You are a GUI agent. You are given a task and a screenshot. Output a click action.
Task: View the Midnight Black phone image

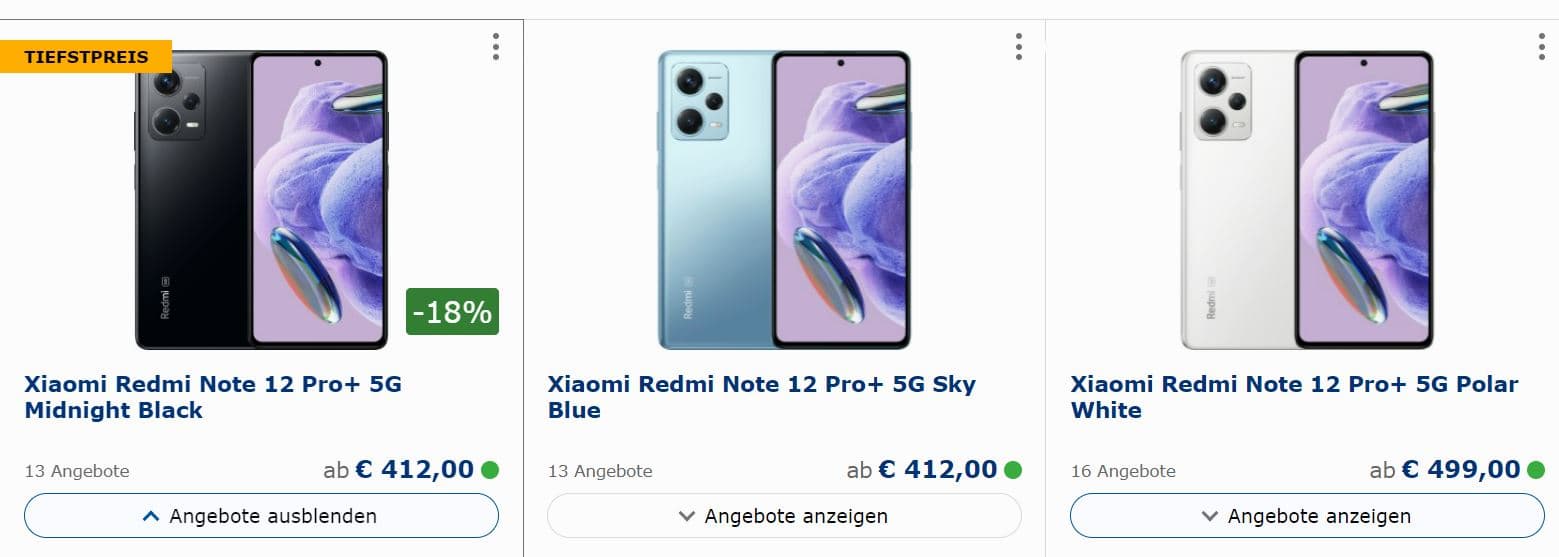[261, 200]
